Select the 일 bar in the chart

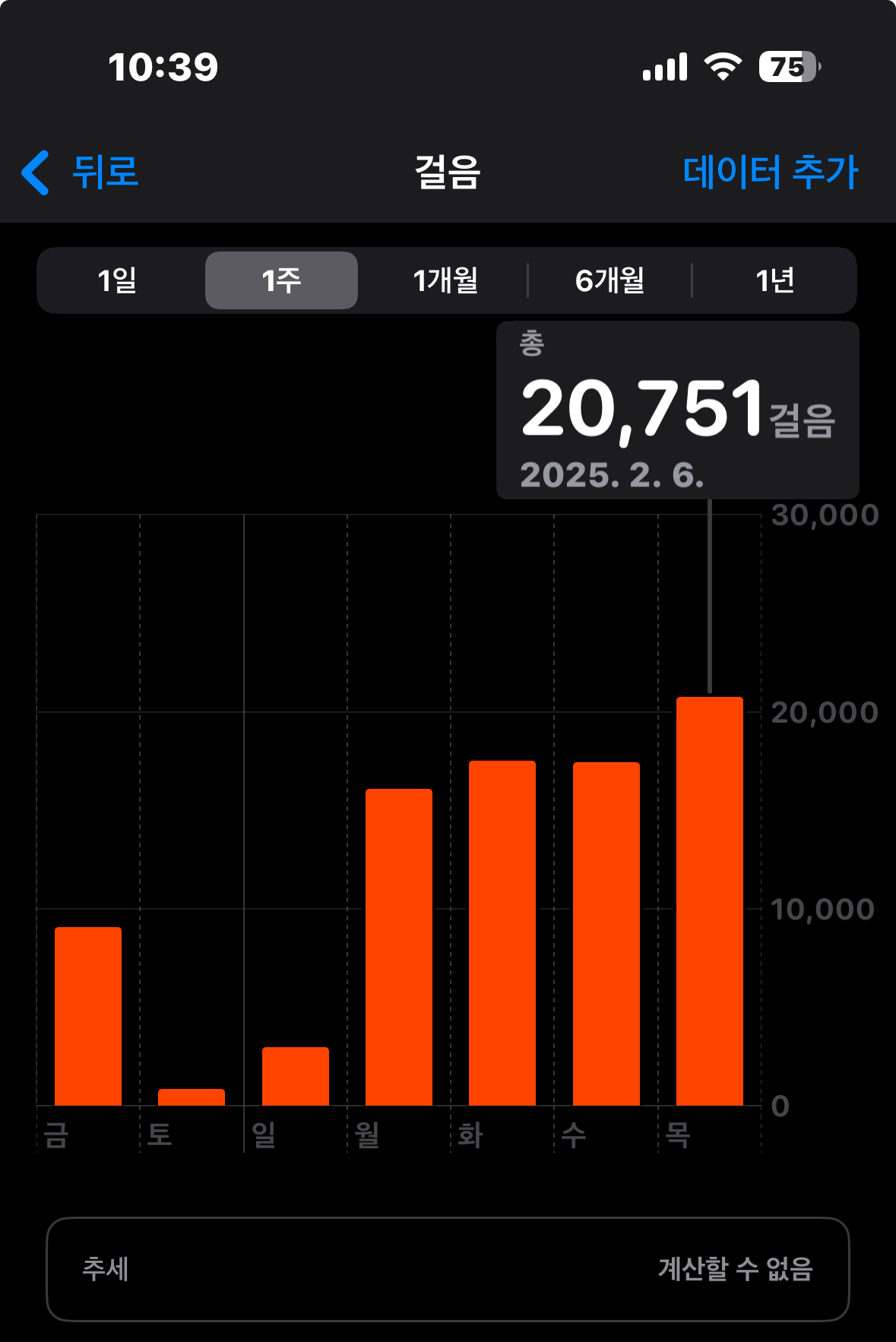(296, 1076)
